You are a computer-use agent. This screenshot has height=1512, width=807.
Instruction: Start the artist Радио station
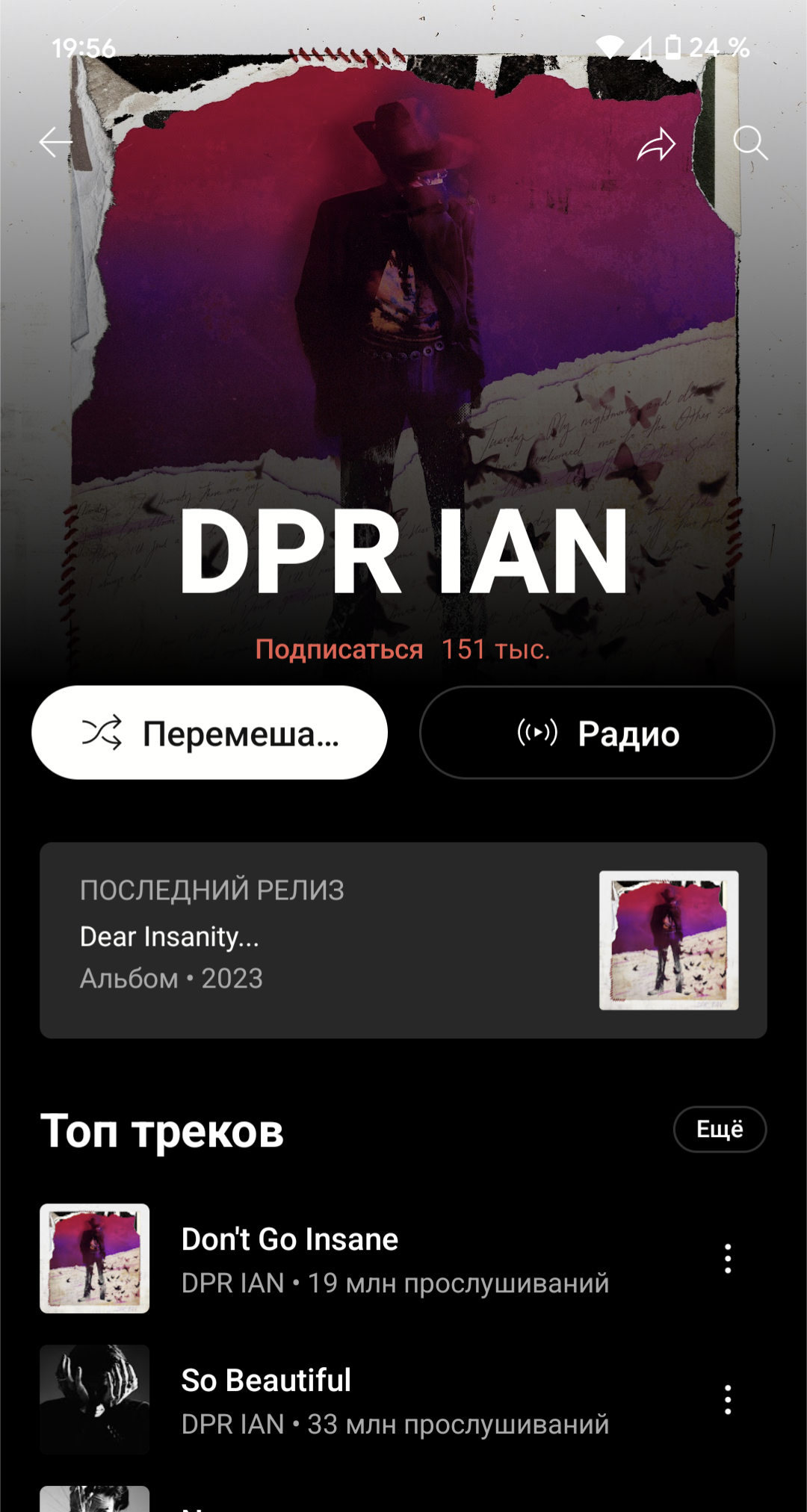coord(597,733)
